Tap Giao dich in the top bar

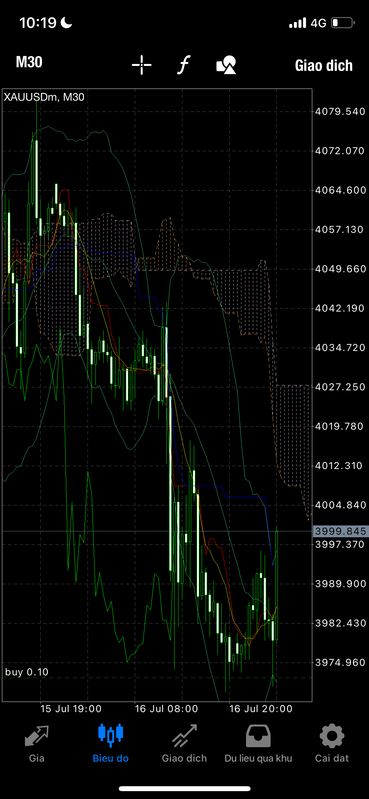tap(324, 65)
